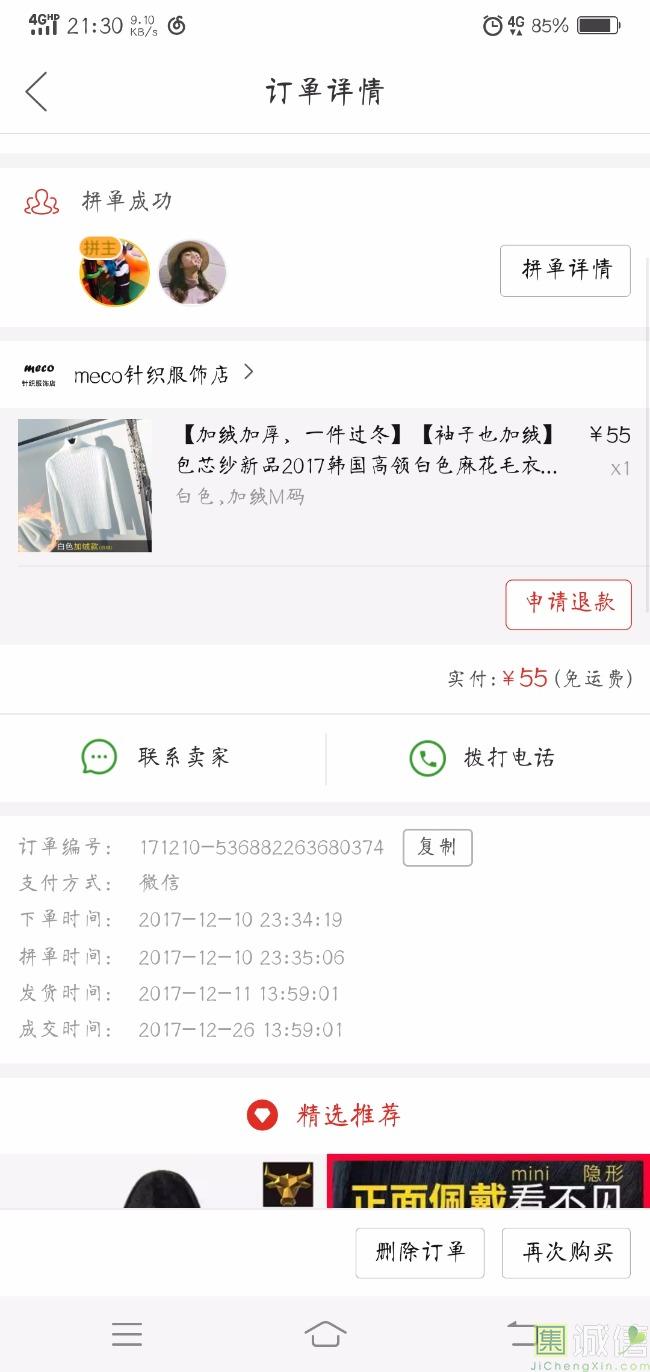Open 拼单详情 group order details
Image resolution: width=650 pixels, height=1372 pixels.
coord(565,270)
